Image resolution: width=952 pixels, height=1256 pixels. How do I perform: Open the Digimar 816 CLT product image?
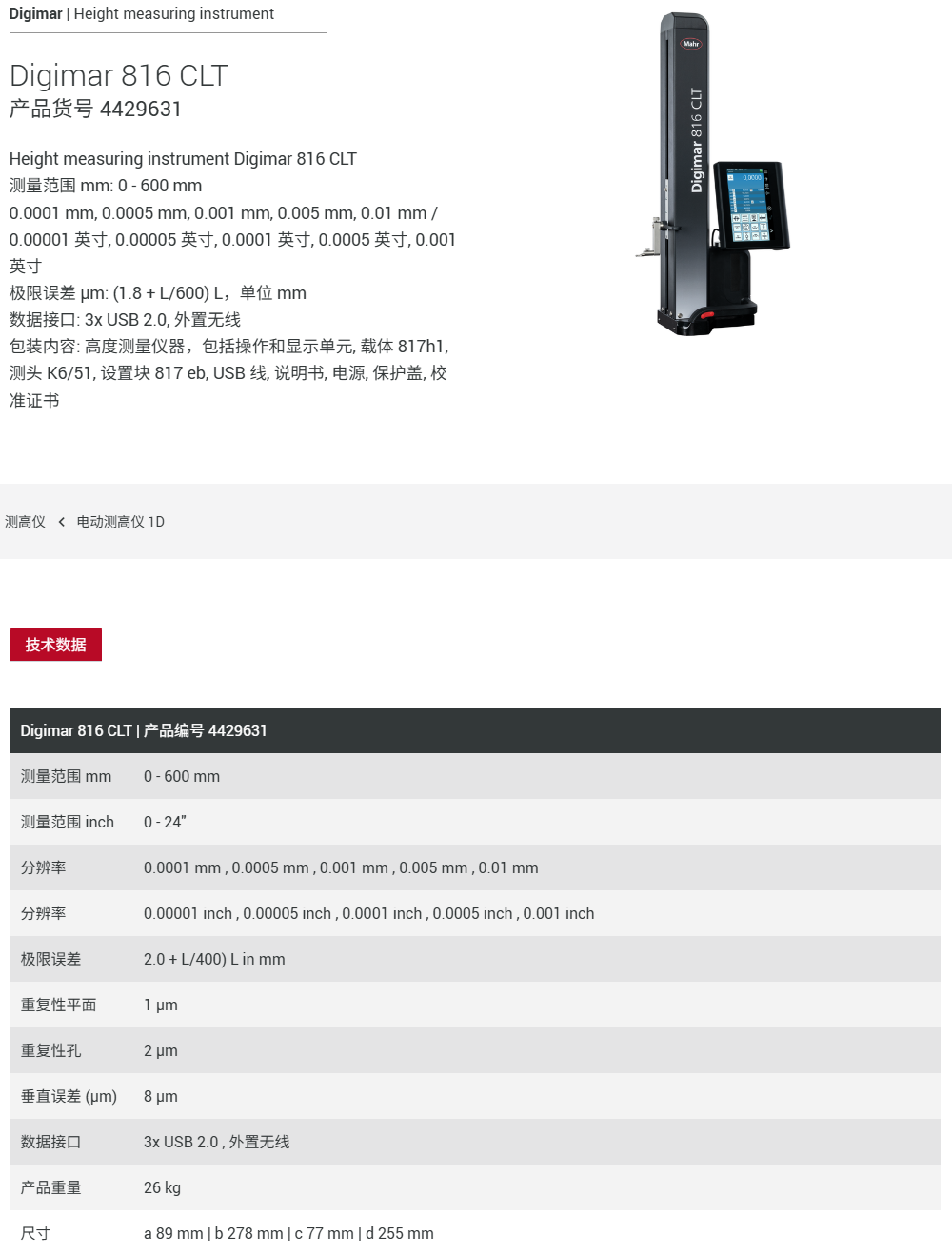click(712, 175)
